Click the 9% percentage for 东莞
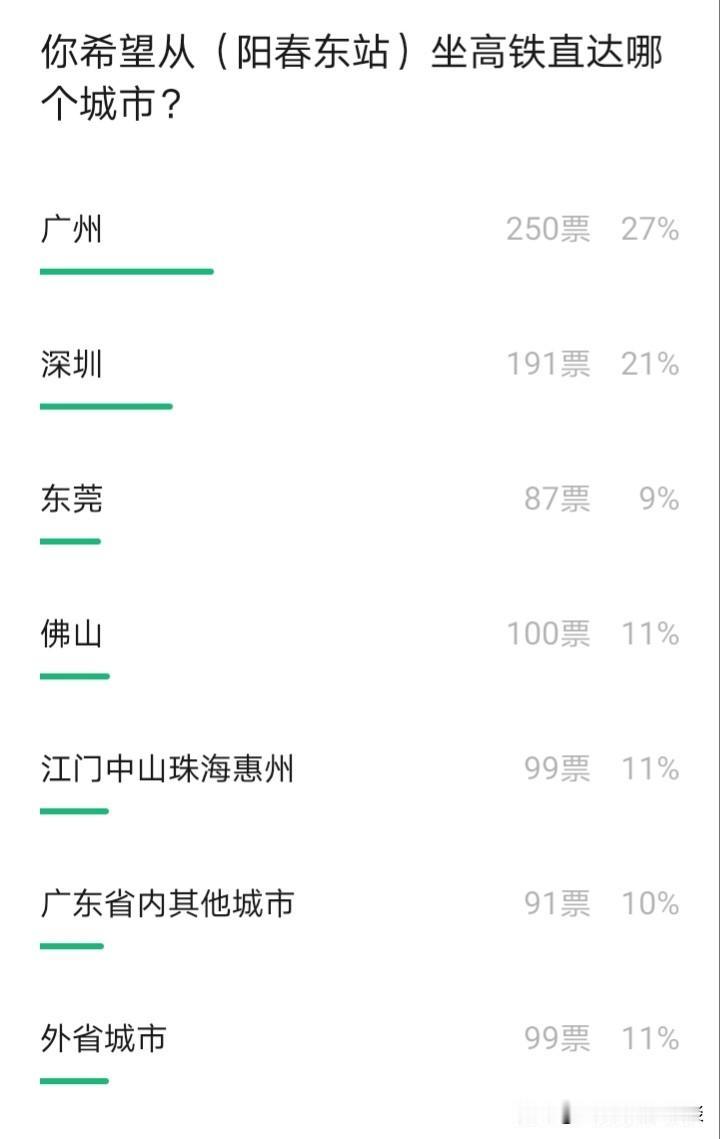Image resolution: width=720 pixels, height=1139 pixels. pyautogui.click(x=660, y=499)
